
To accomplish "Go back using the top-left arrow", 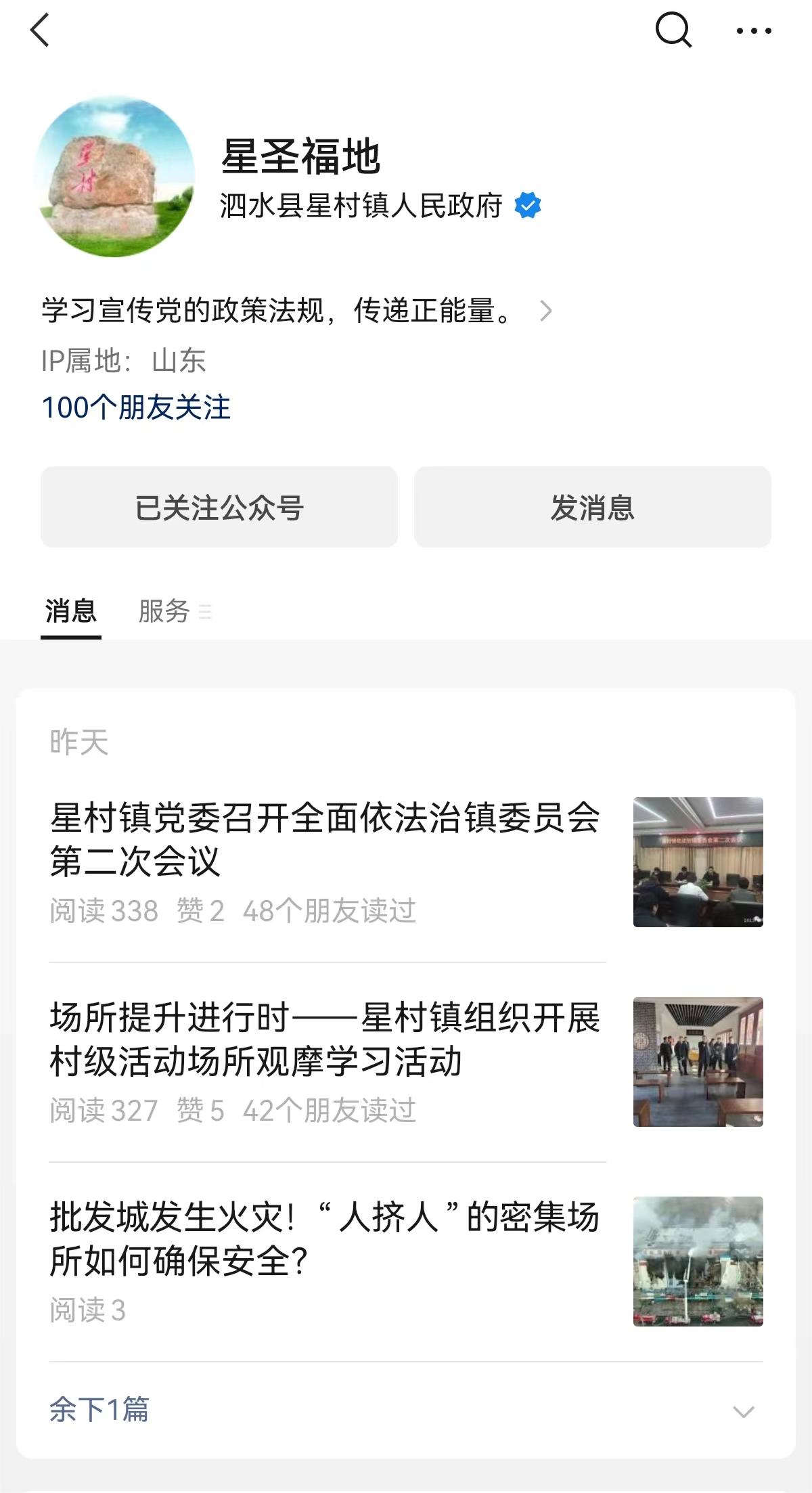I will click(40, 31).
